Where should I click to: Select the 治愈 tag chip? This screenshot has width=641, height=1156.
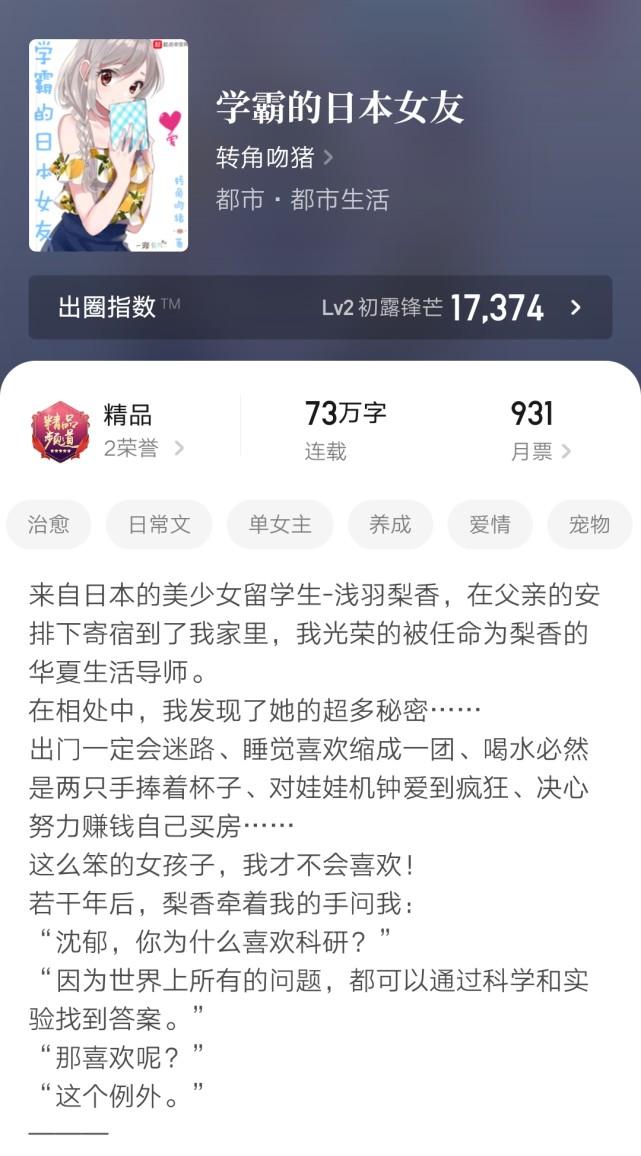(49, 524)
